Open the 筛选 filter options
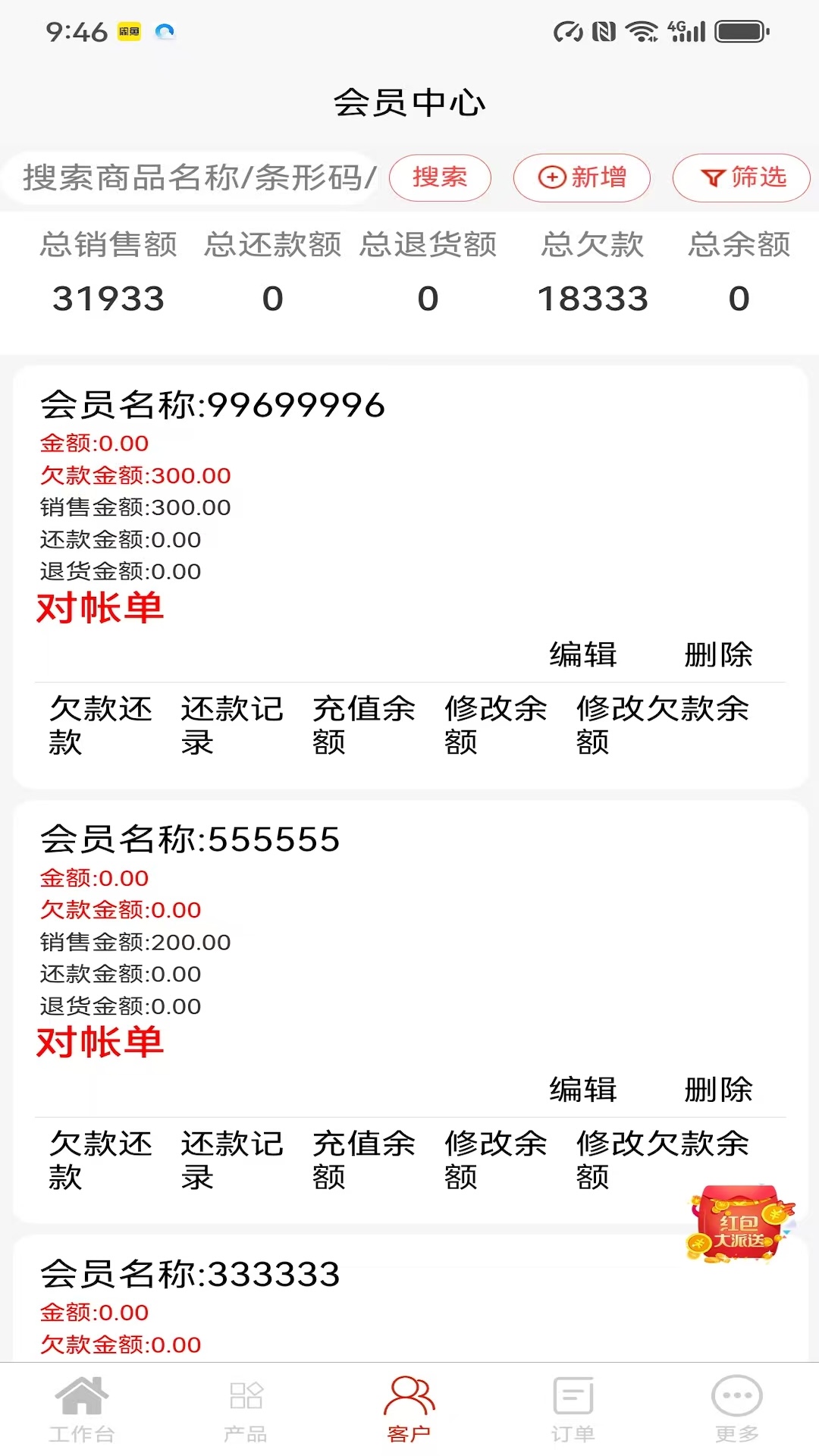The image size is (819, 1456). coord(739,177)
